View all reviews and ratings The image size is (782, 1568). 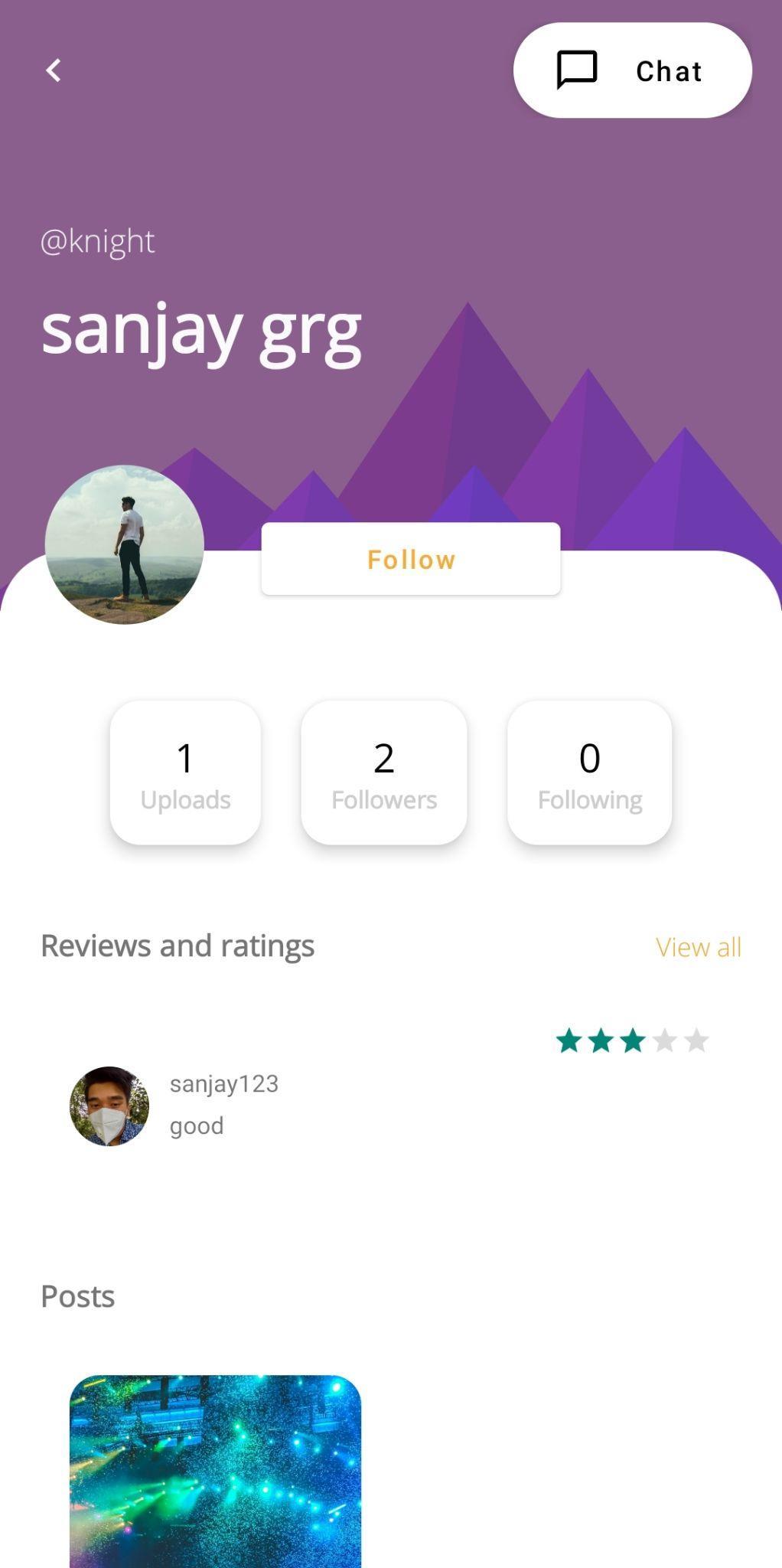[x=698, y=947]
